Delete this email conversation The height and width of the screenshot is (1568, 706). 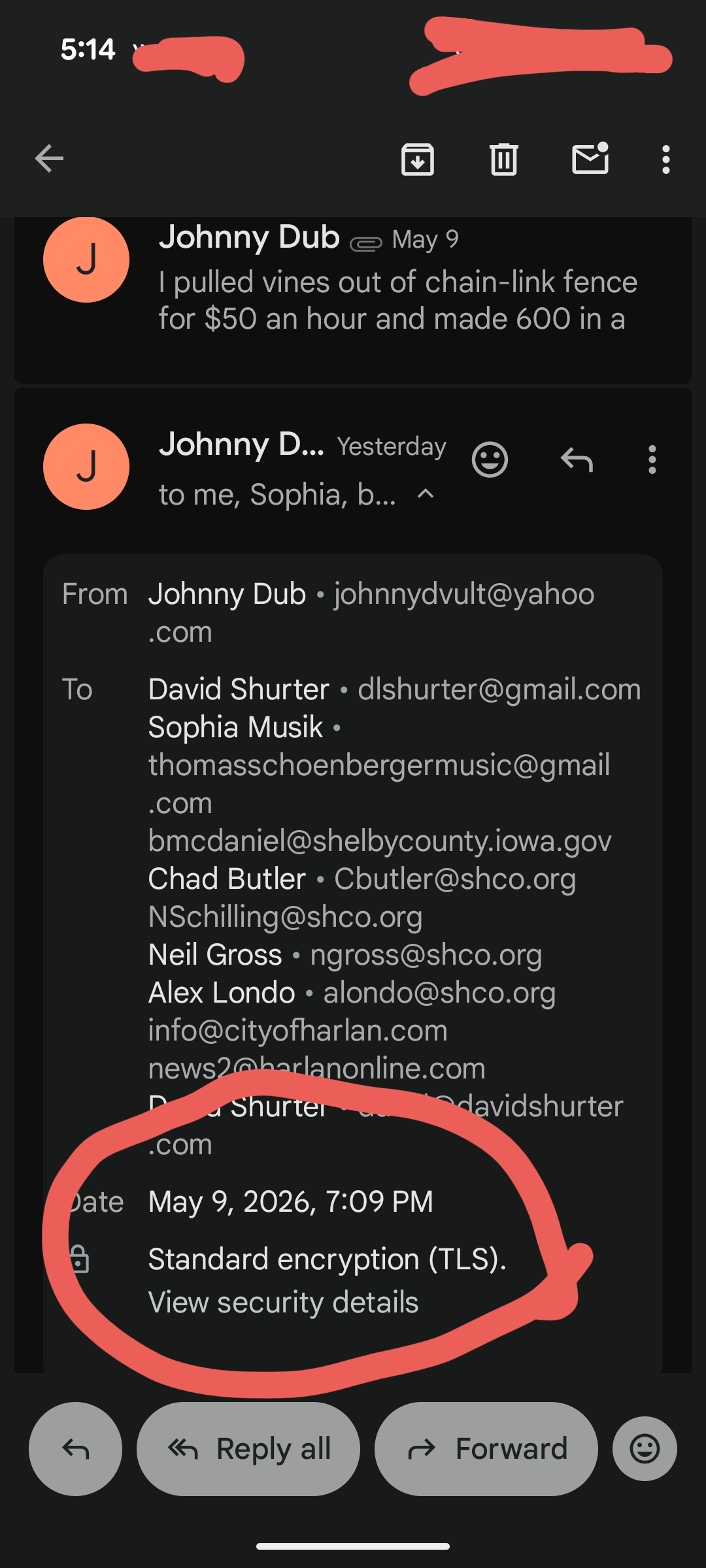[504, 159]
